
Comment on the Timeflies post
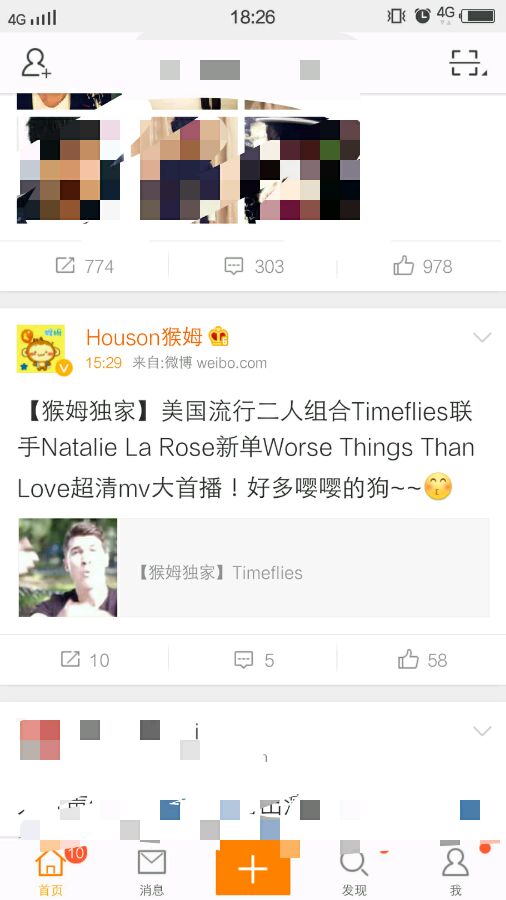click(254, 660)
